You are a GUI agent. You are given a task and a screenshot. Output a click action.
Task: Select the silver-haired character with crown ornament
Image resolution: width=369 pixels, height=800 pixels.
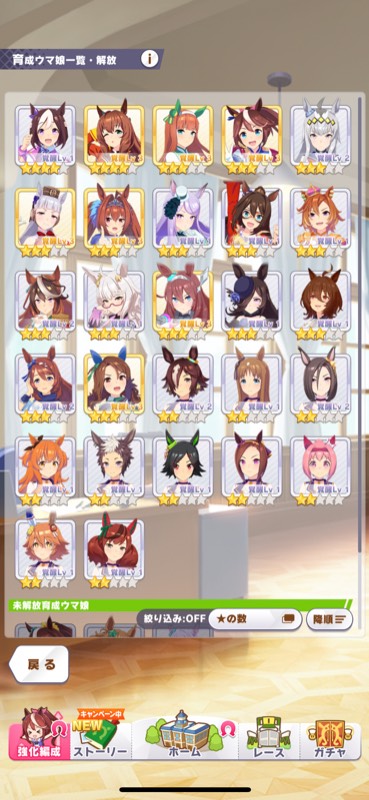(321, 136)
